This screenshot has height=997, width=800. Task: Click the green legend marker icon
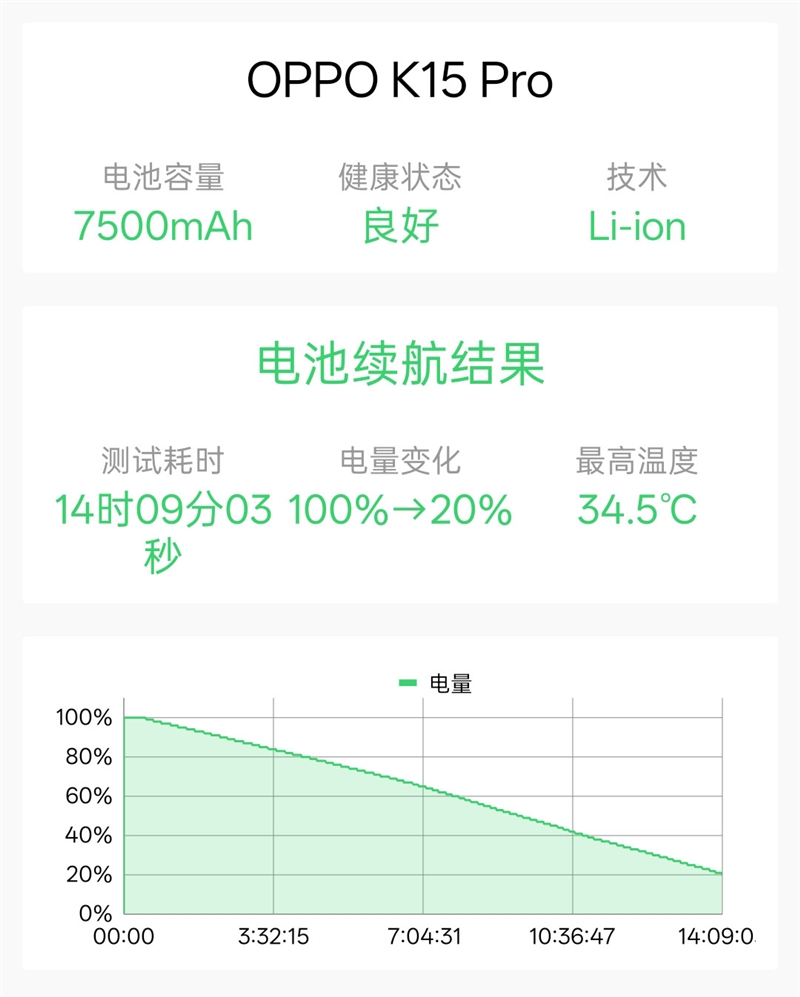[x=406, y=681]
